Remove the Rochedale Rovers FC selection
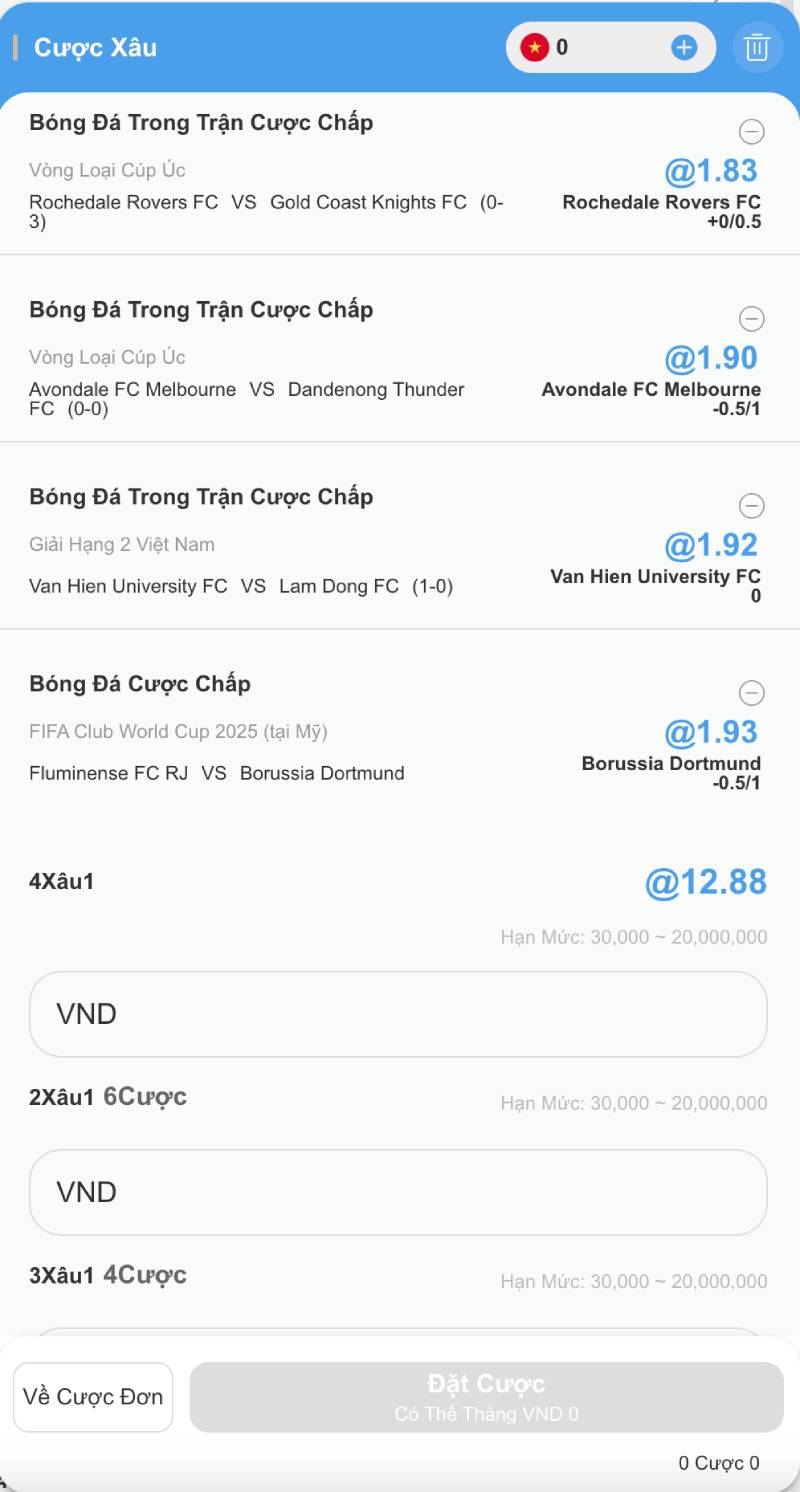This screenshot has height=1492, width=800. (752, 132)
